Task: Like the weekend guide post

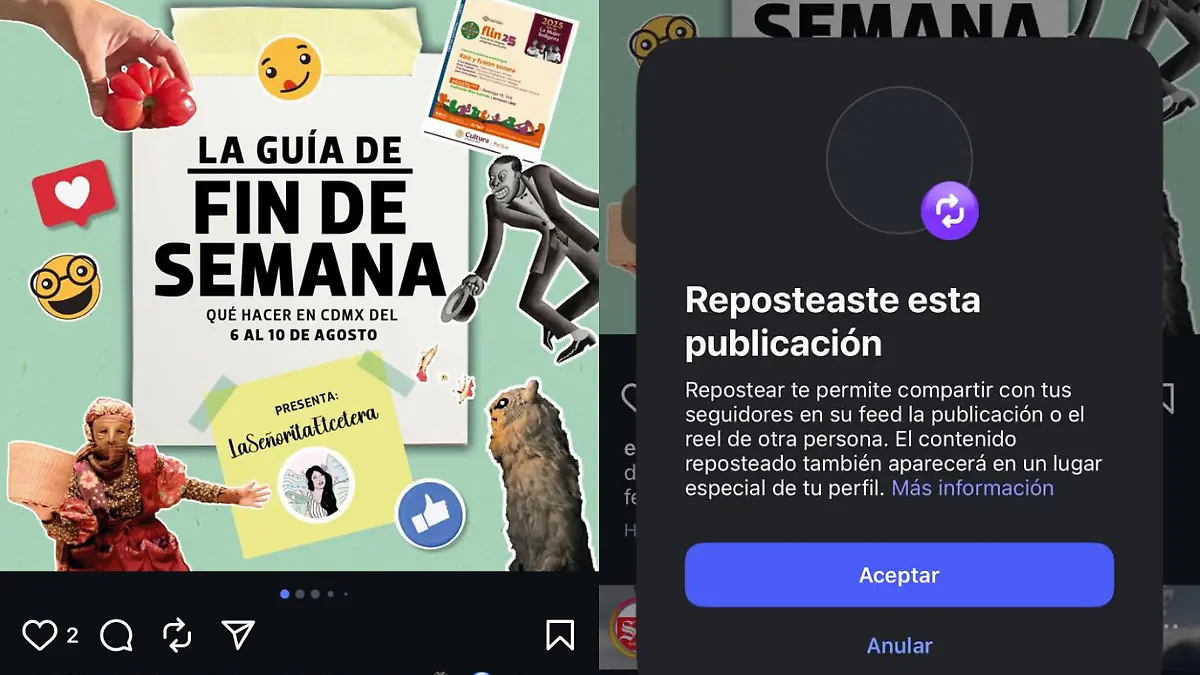Action: coord(39,635)
